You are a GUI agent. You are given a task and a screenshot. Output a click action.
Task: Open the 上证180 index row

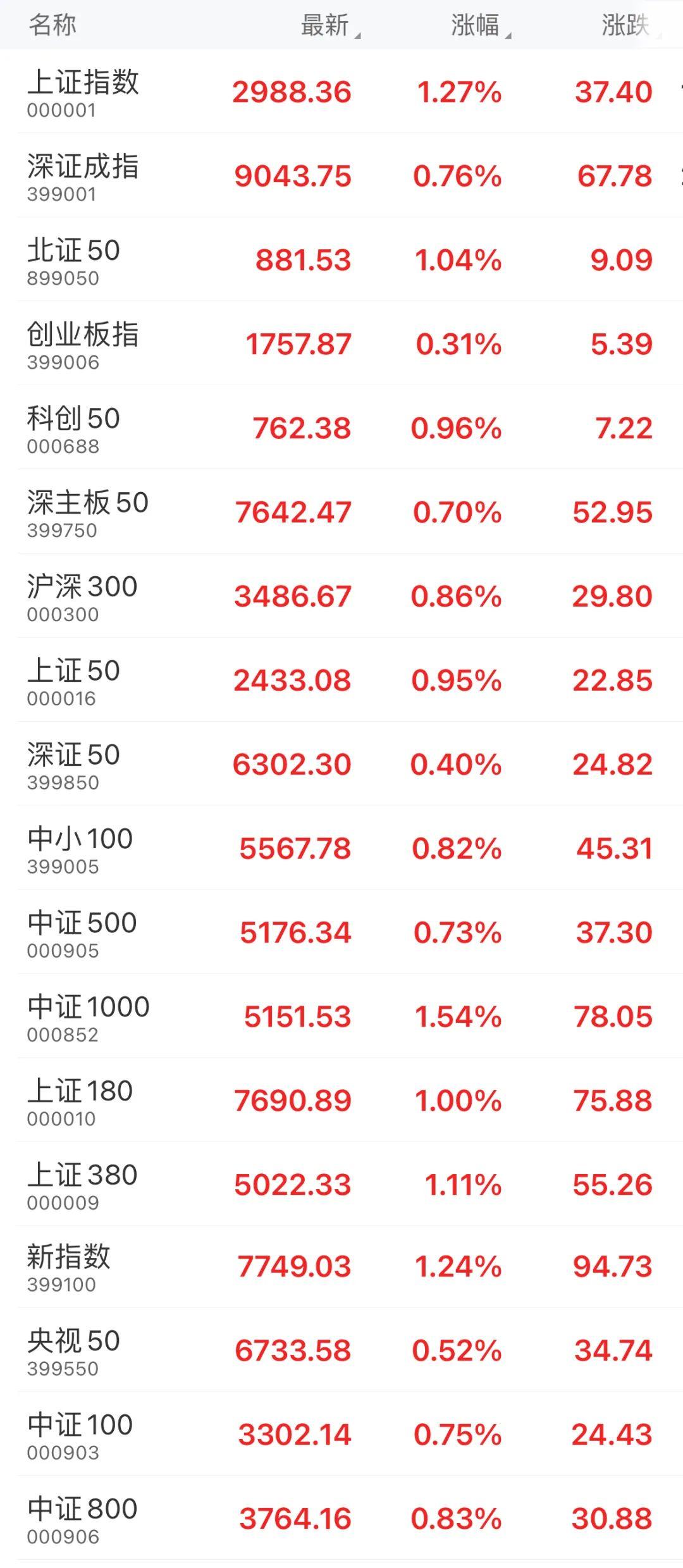click(x=341, y=1101)
